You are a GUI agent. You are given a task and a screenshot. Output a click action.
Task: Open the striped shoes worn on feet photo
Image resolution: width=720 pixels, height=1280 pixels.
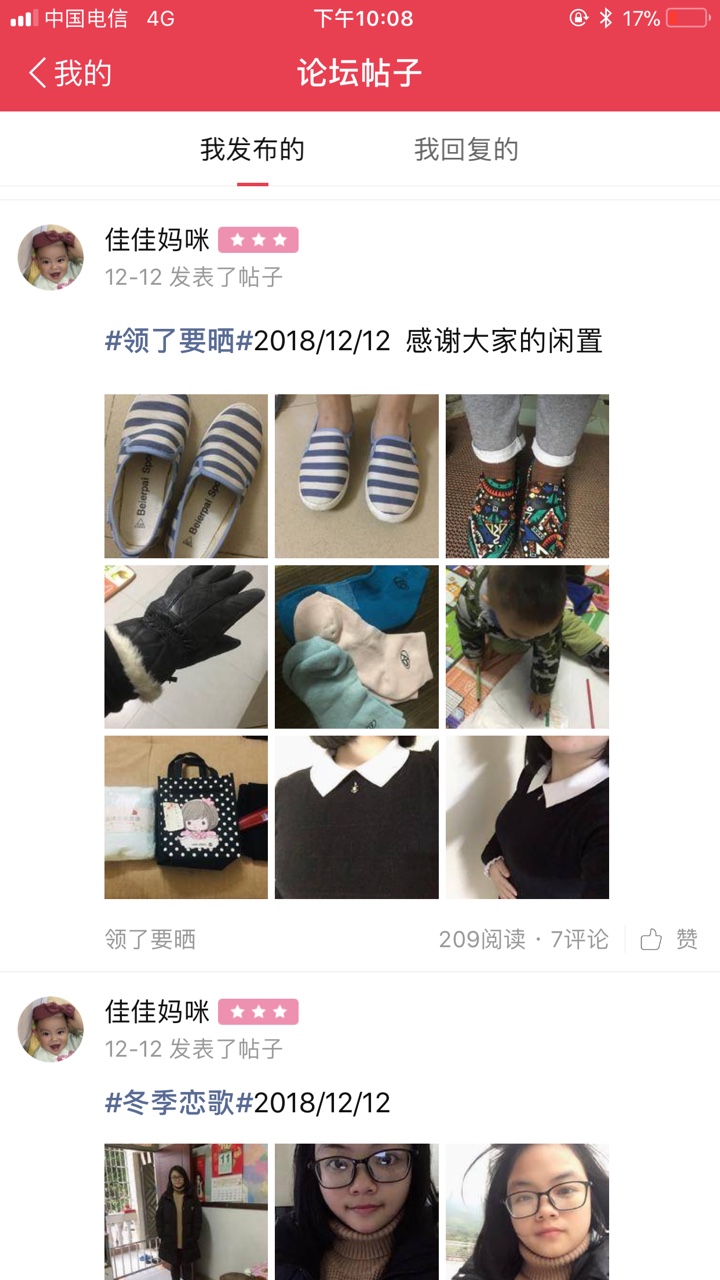point(357,476)
